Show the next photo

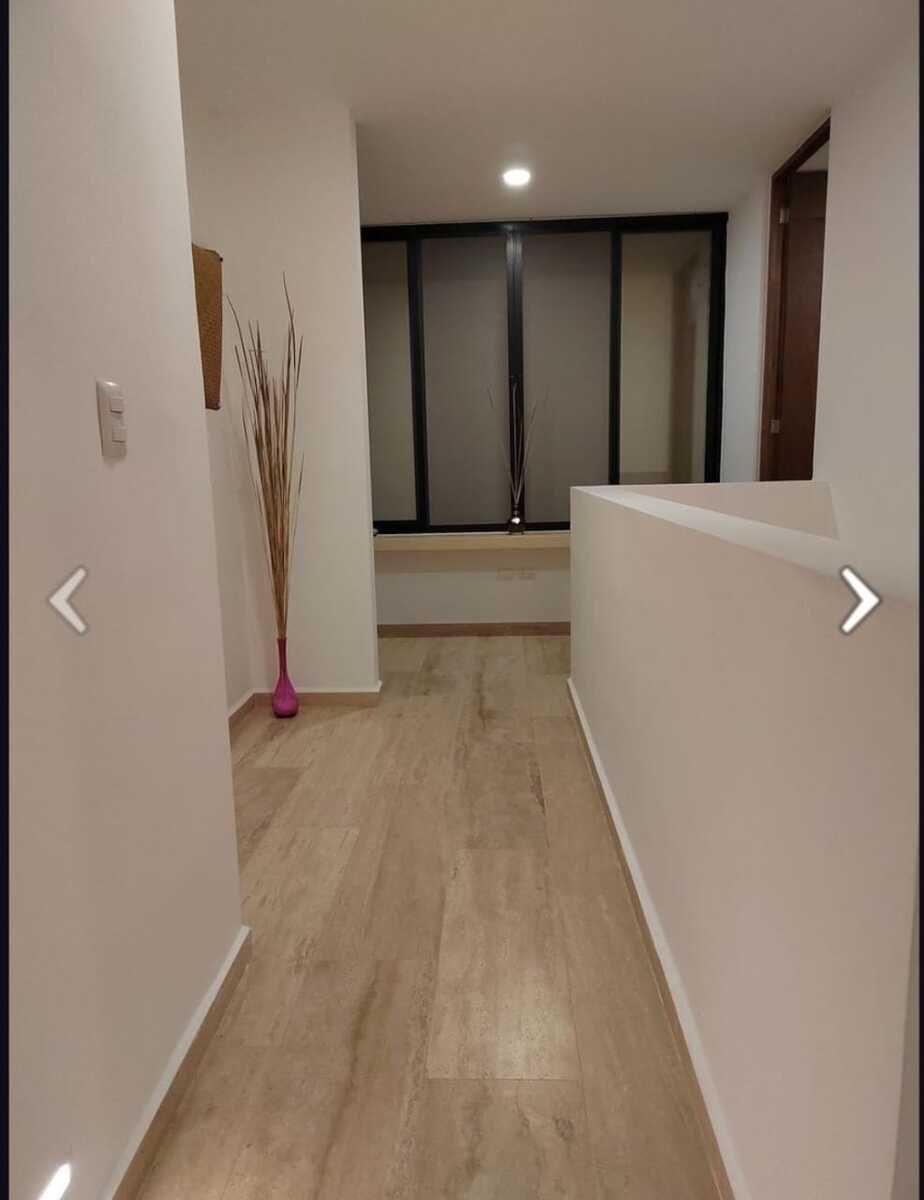pos(859,600)
